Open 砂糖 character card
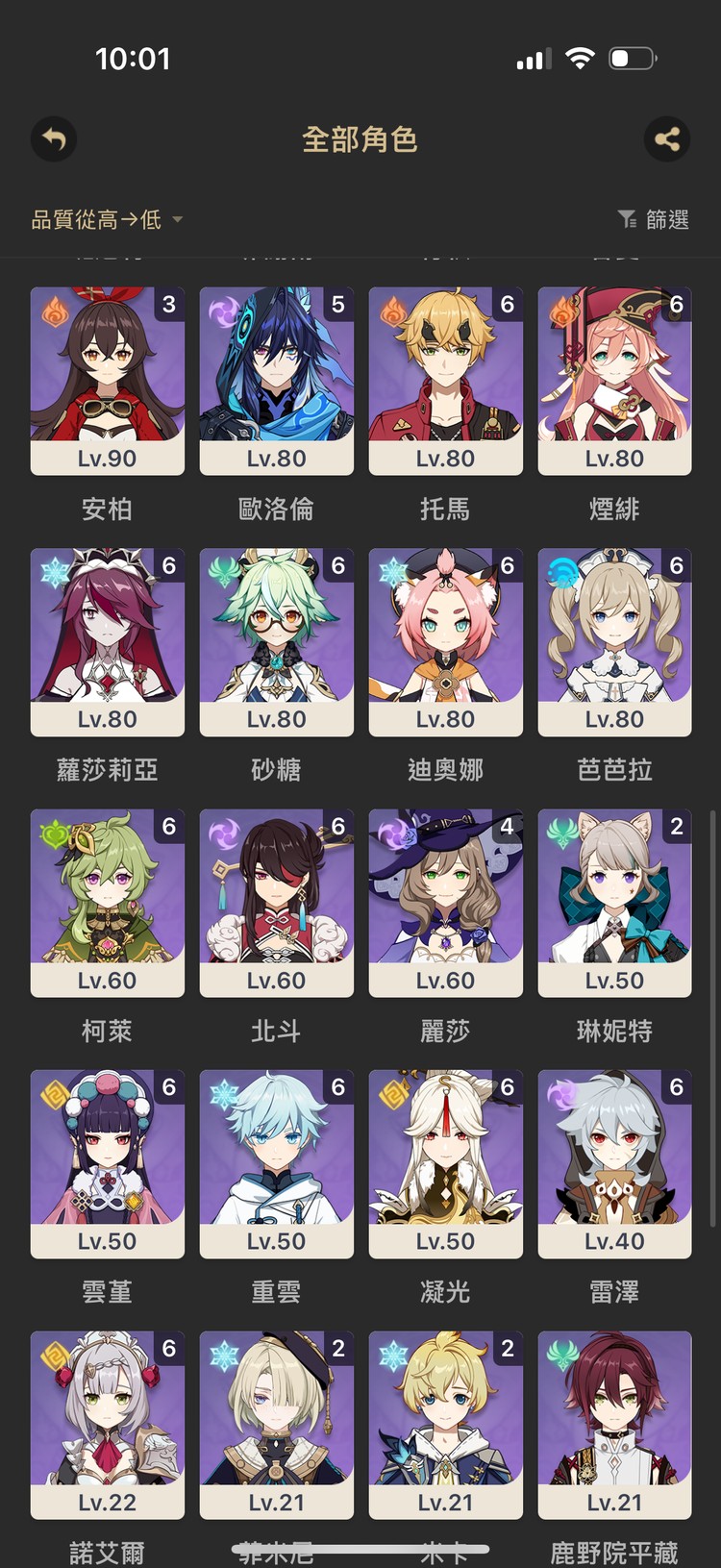This screenshot has width=721, height=1568. [276, 642]
